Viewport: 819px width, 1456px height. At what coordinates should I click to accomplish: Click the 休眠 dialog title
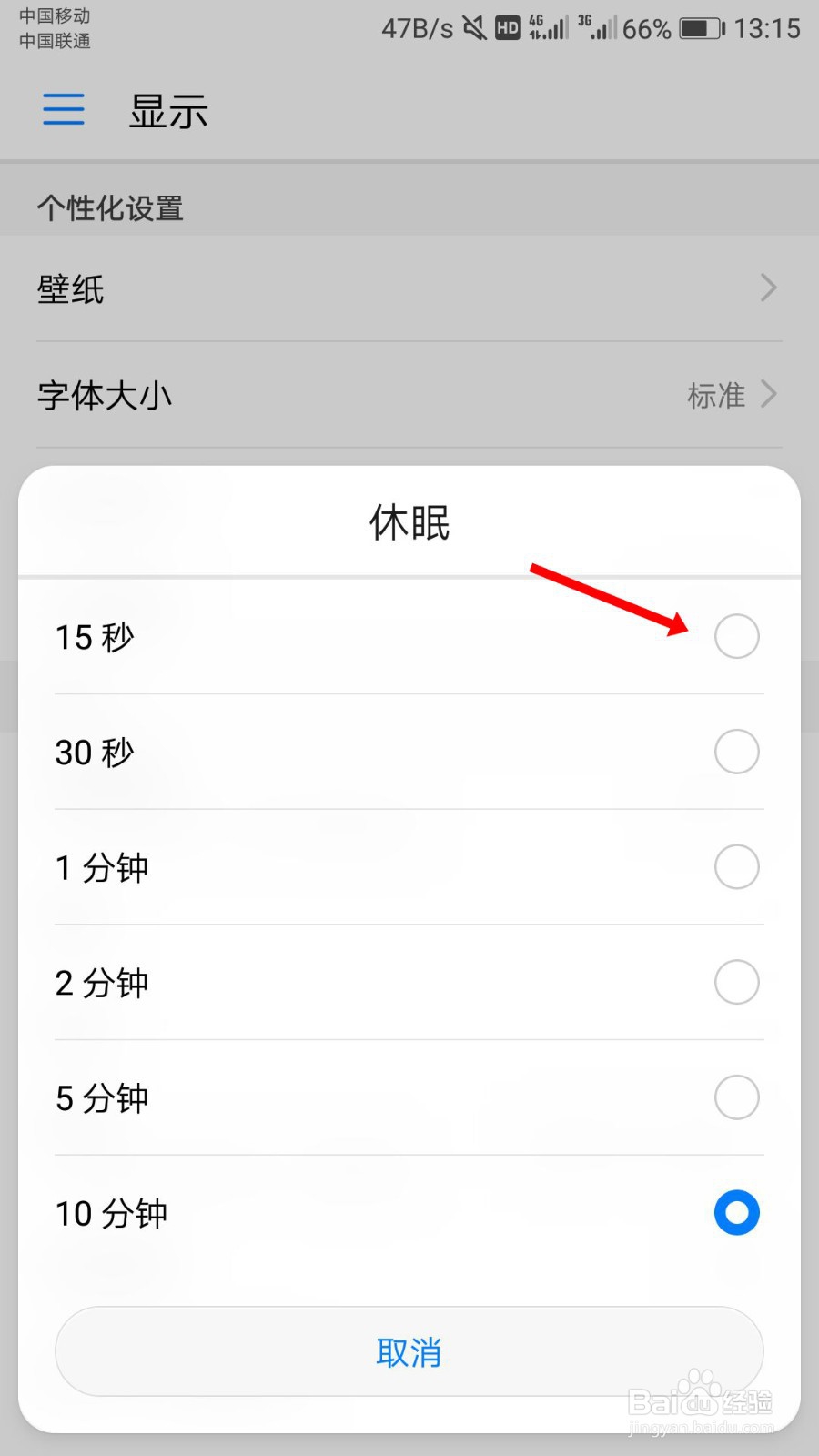point(409,521)
